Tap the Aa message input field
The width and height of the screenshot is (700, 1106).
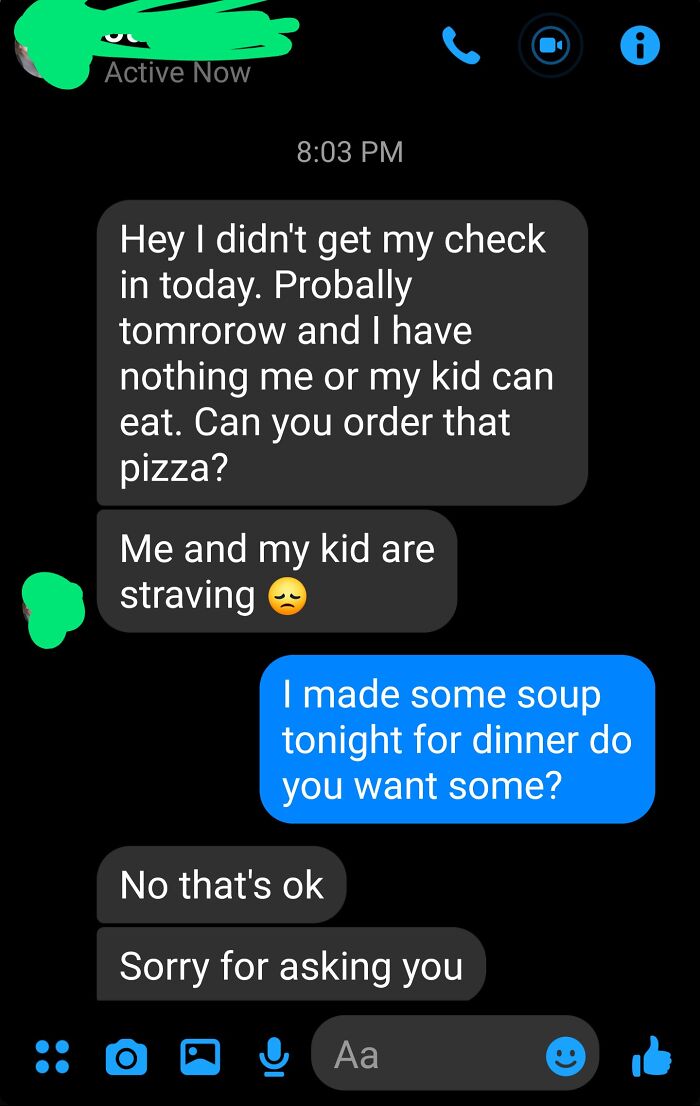click(430, 1055)
